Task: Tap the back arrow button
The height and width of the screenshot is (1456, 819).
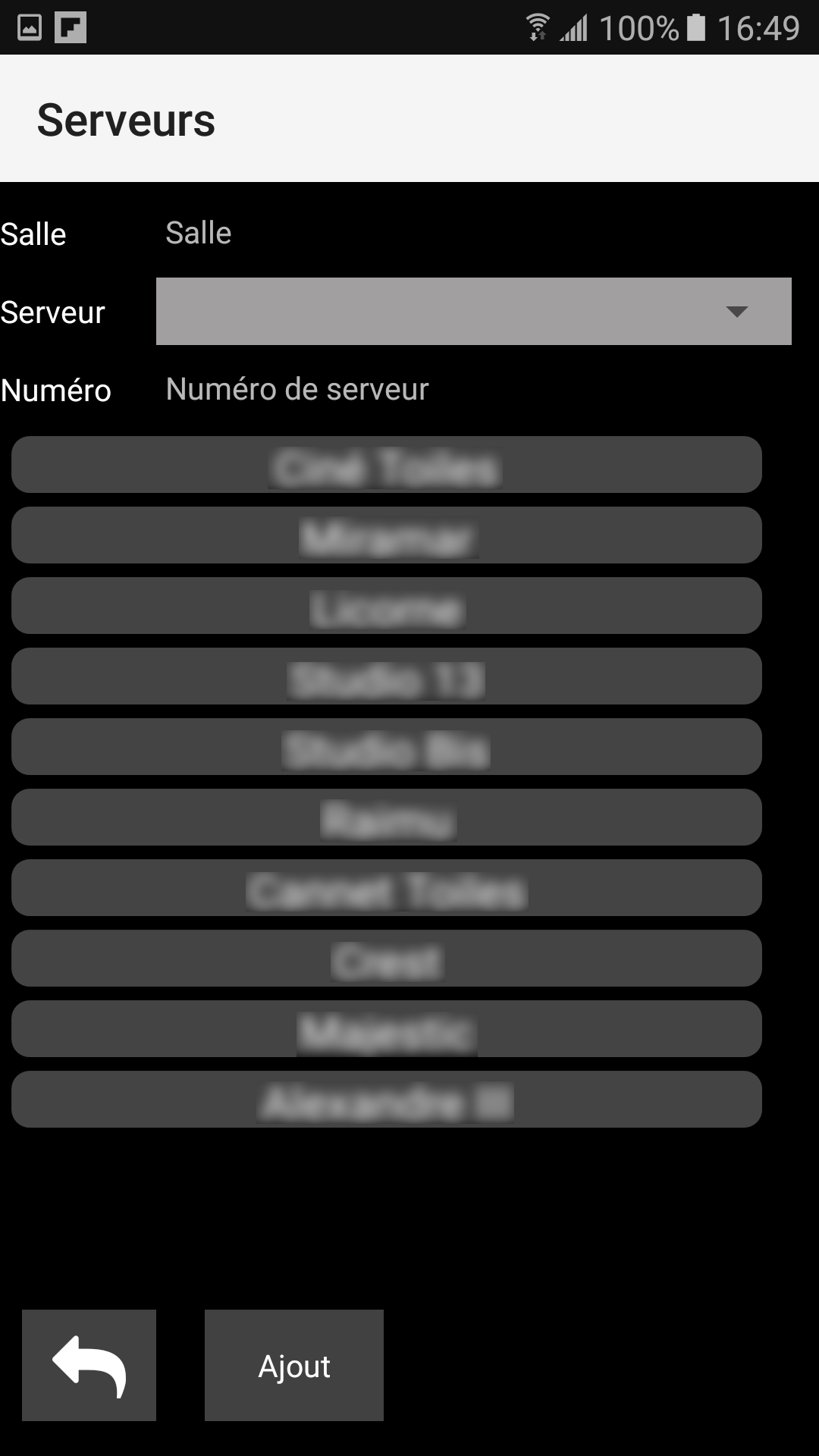Action: (x=89, y=1365)
